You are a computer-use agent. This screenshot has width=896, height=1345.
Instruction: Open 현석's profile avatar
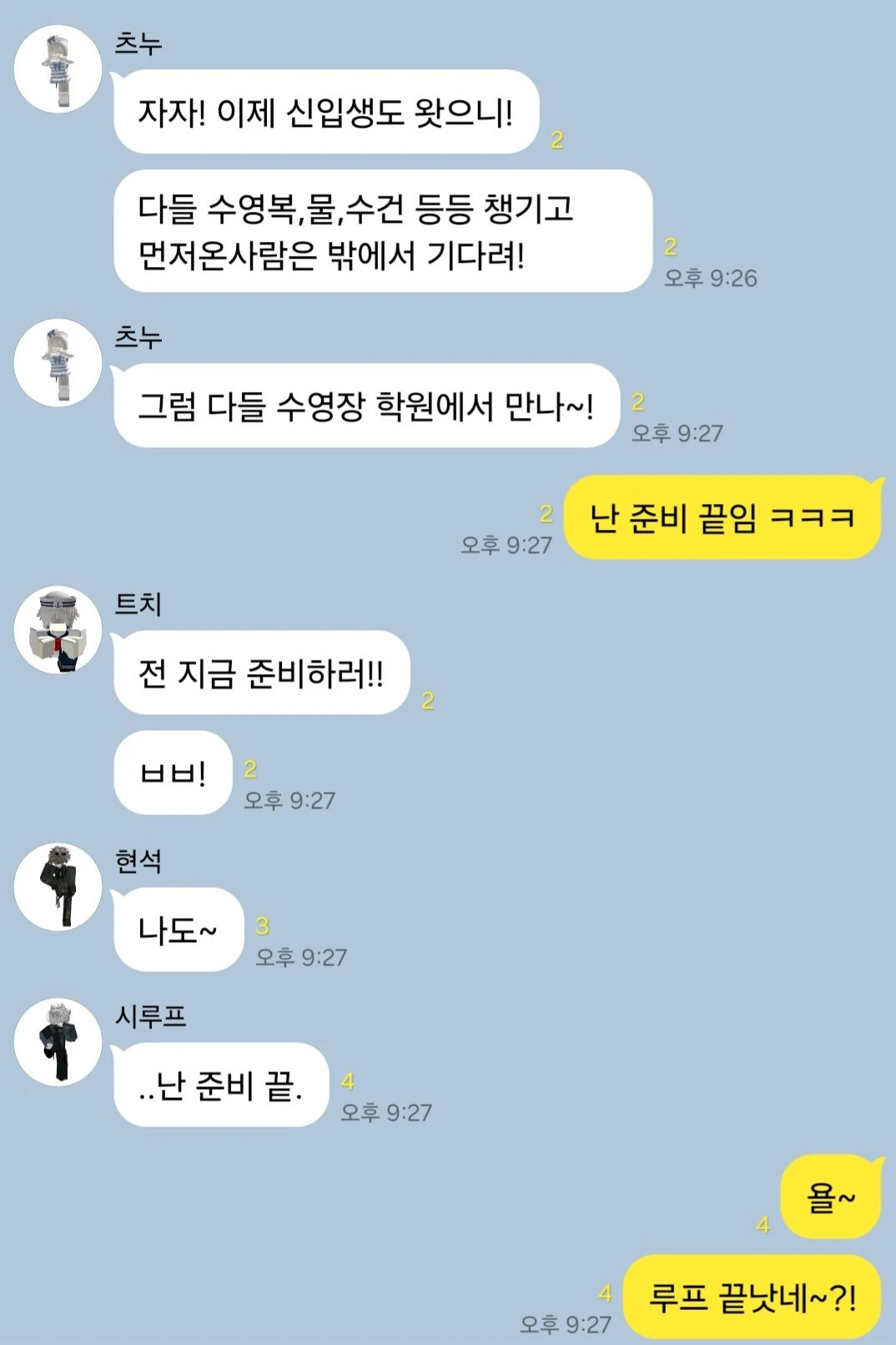[58, 886]
